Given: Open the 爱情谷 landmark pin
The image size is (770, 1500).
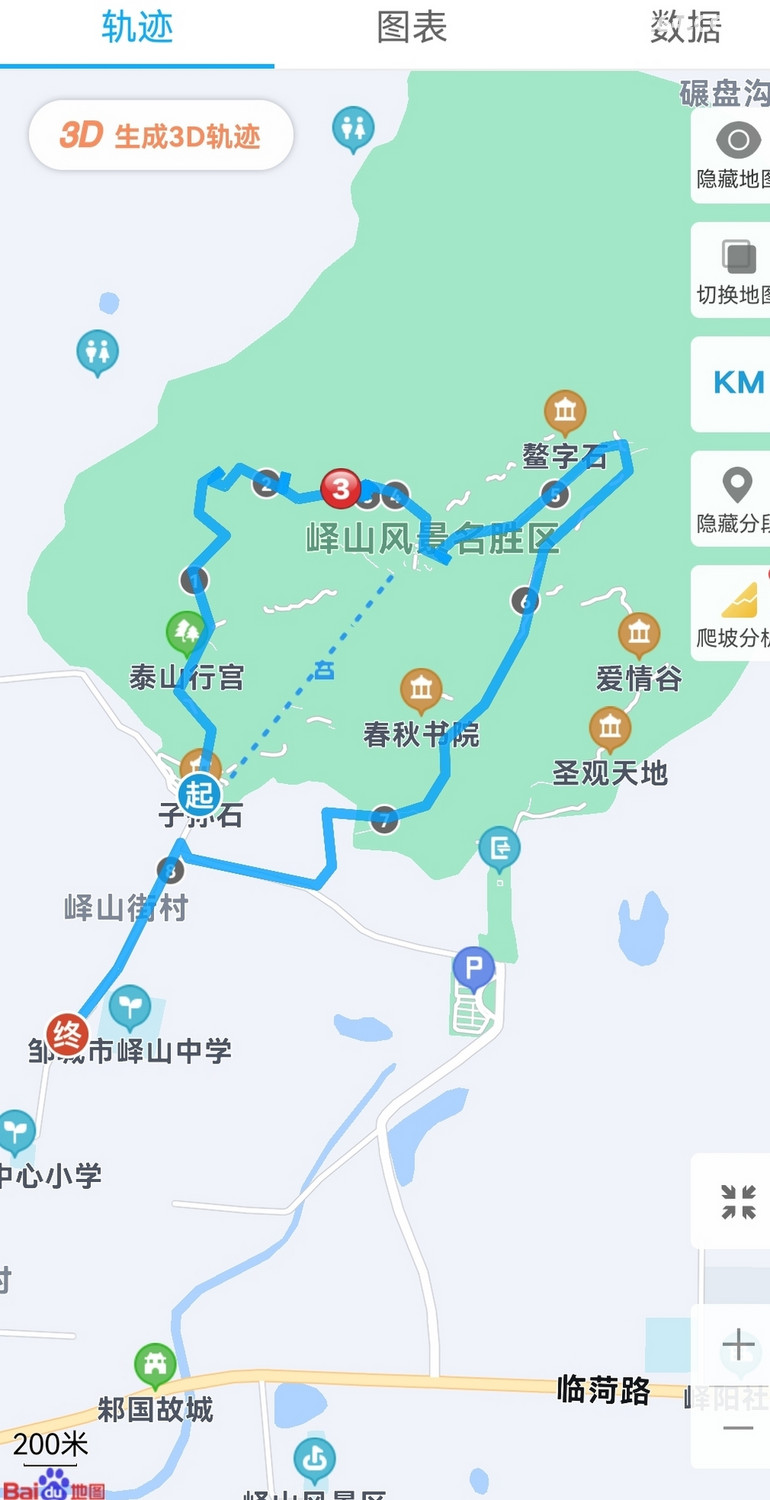Looking at the screenshot, I should point(638,634).
